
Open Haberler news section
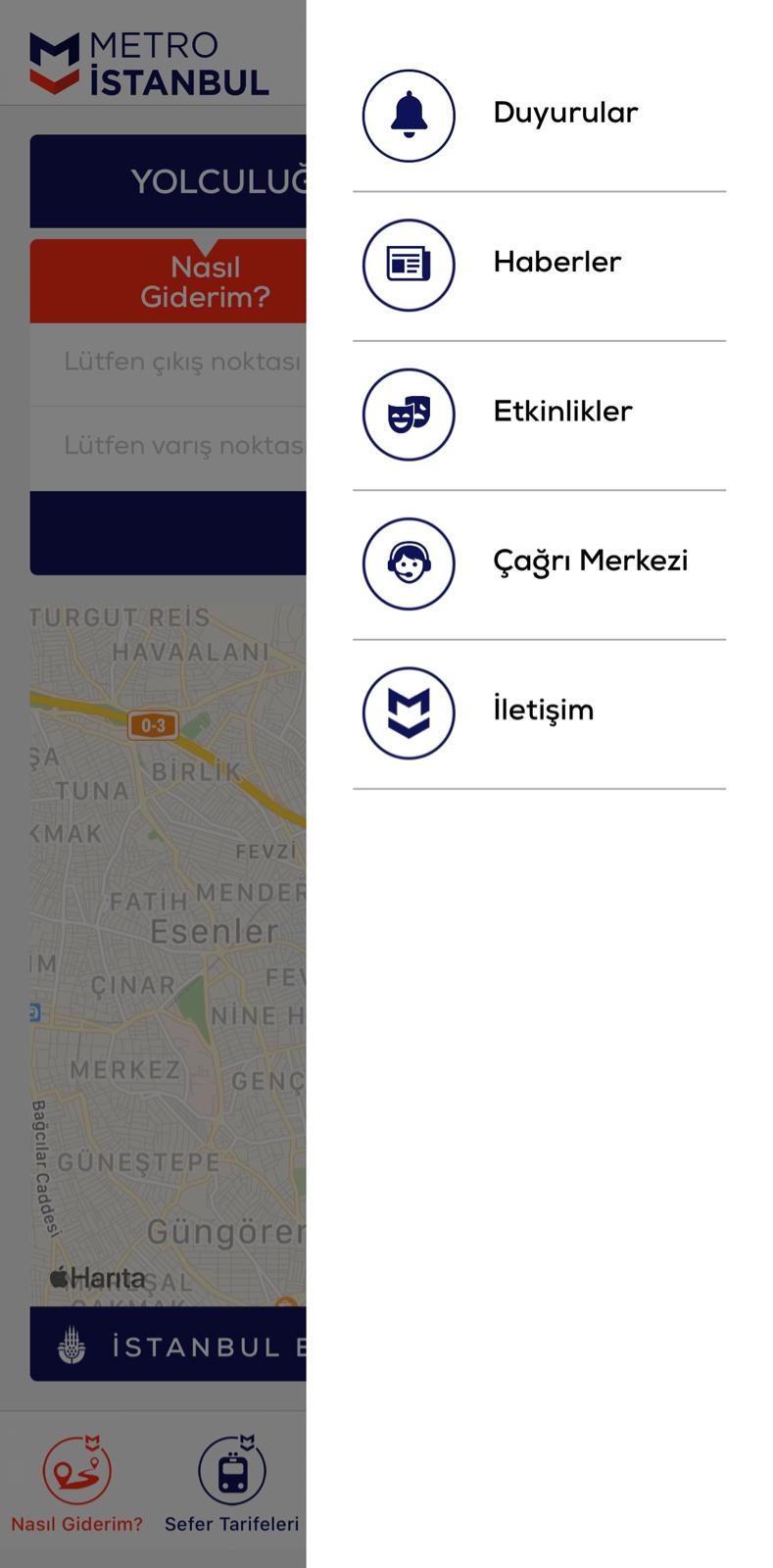[539, 266]
